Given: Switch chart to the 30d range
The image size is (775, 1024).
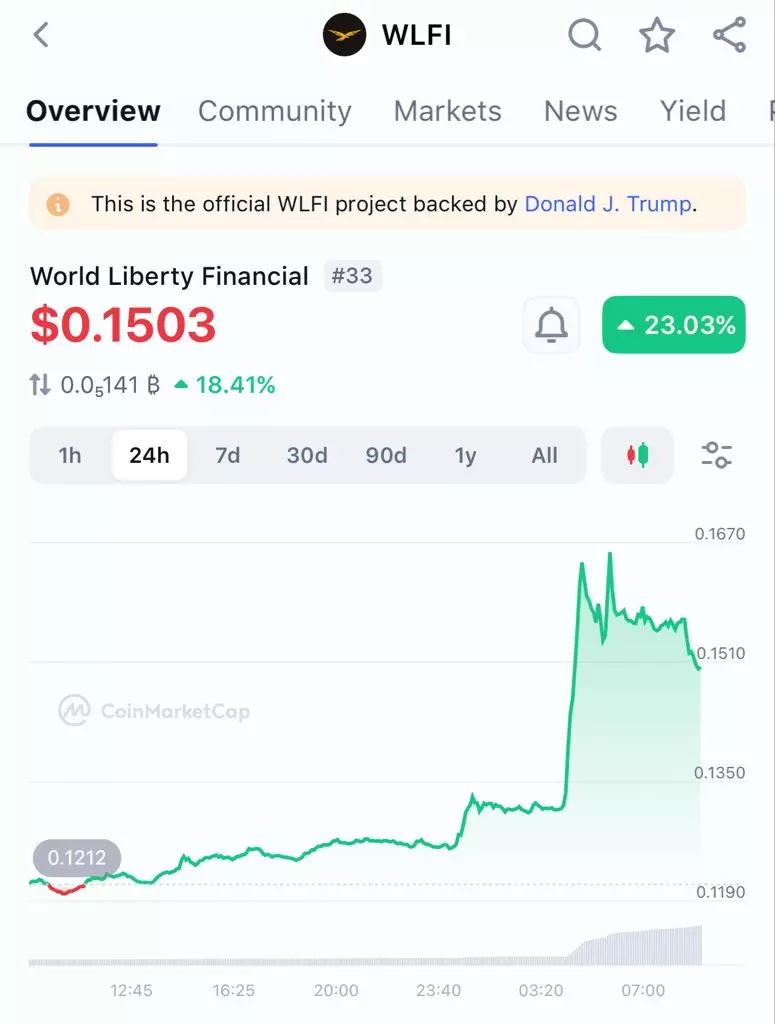Looking at the screenshot, I should click(307, 456).
